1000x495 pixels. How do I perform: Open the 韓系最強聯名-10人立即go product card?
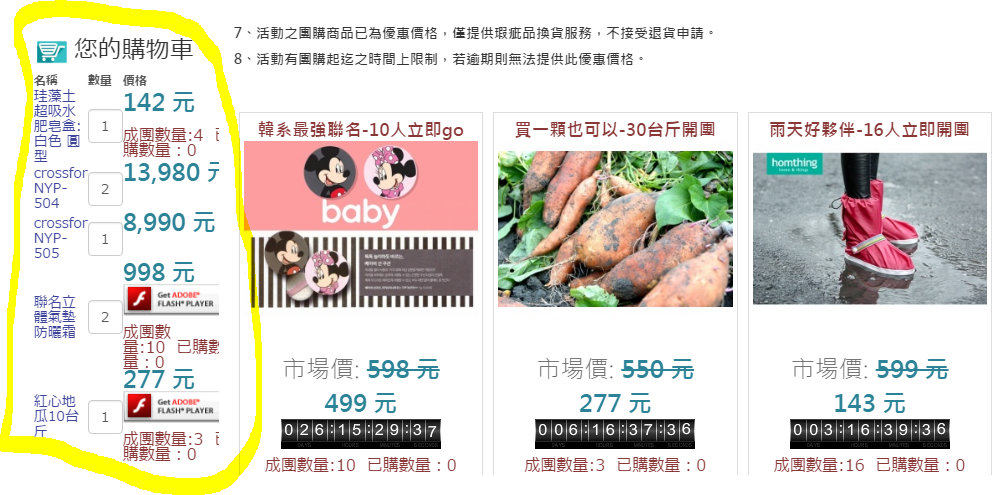point(361,225)
